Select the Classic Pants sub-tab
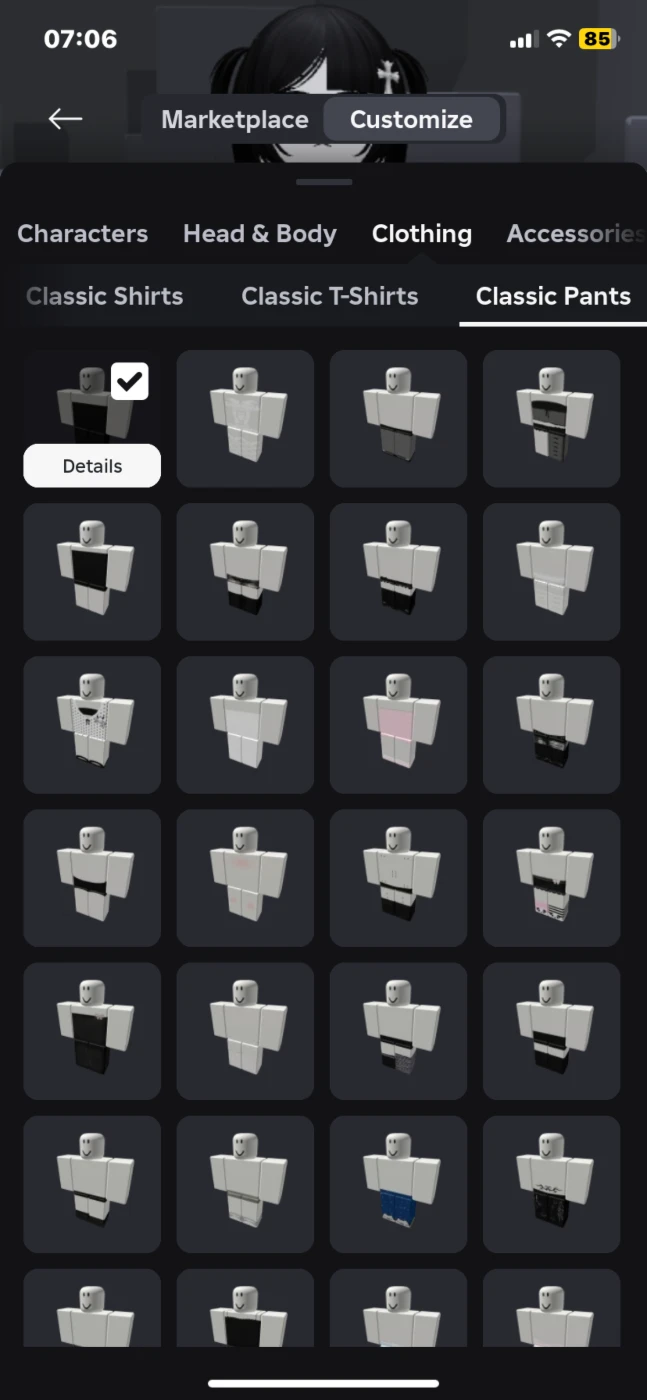This screenshot has height=1400, width=647. pyautogui.click(x=553, y=296)
